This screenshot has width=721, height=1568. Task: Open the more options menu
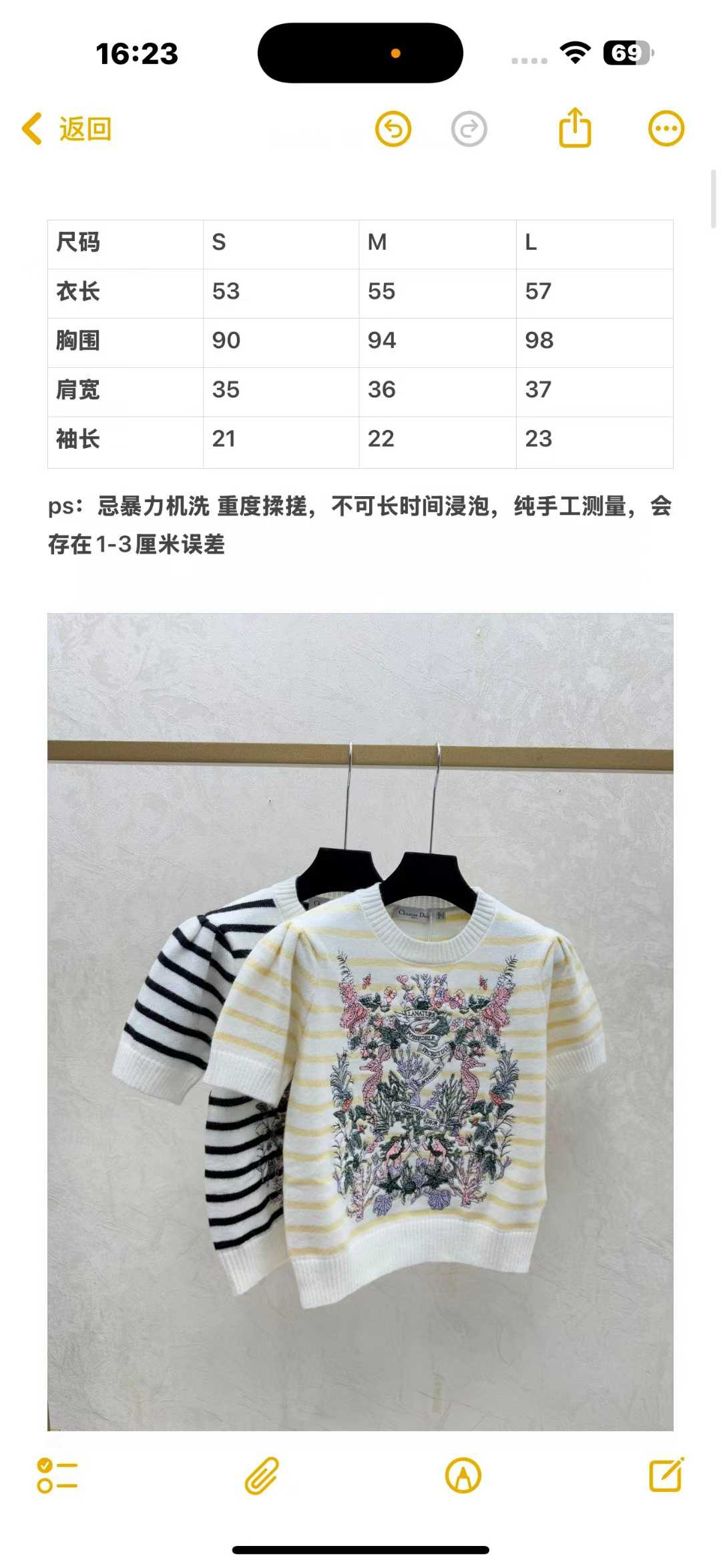(x=666, y=128)
